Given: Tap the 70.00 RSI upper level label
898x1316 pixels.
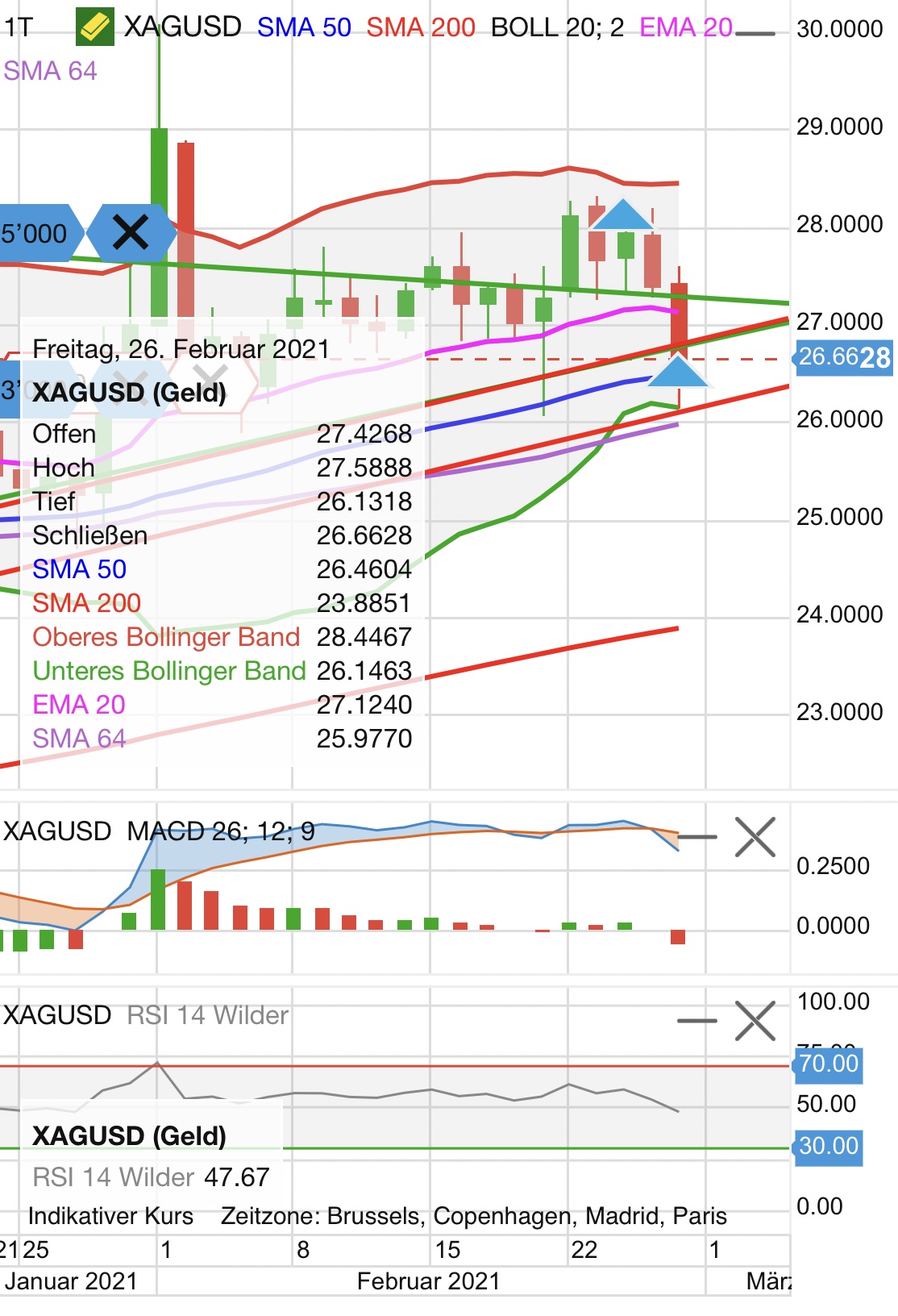Looking at the screenshot, I should [x=829, y=1064].
